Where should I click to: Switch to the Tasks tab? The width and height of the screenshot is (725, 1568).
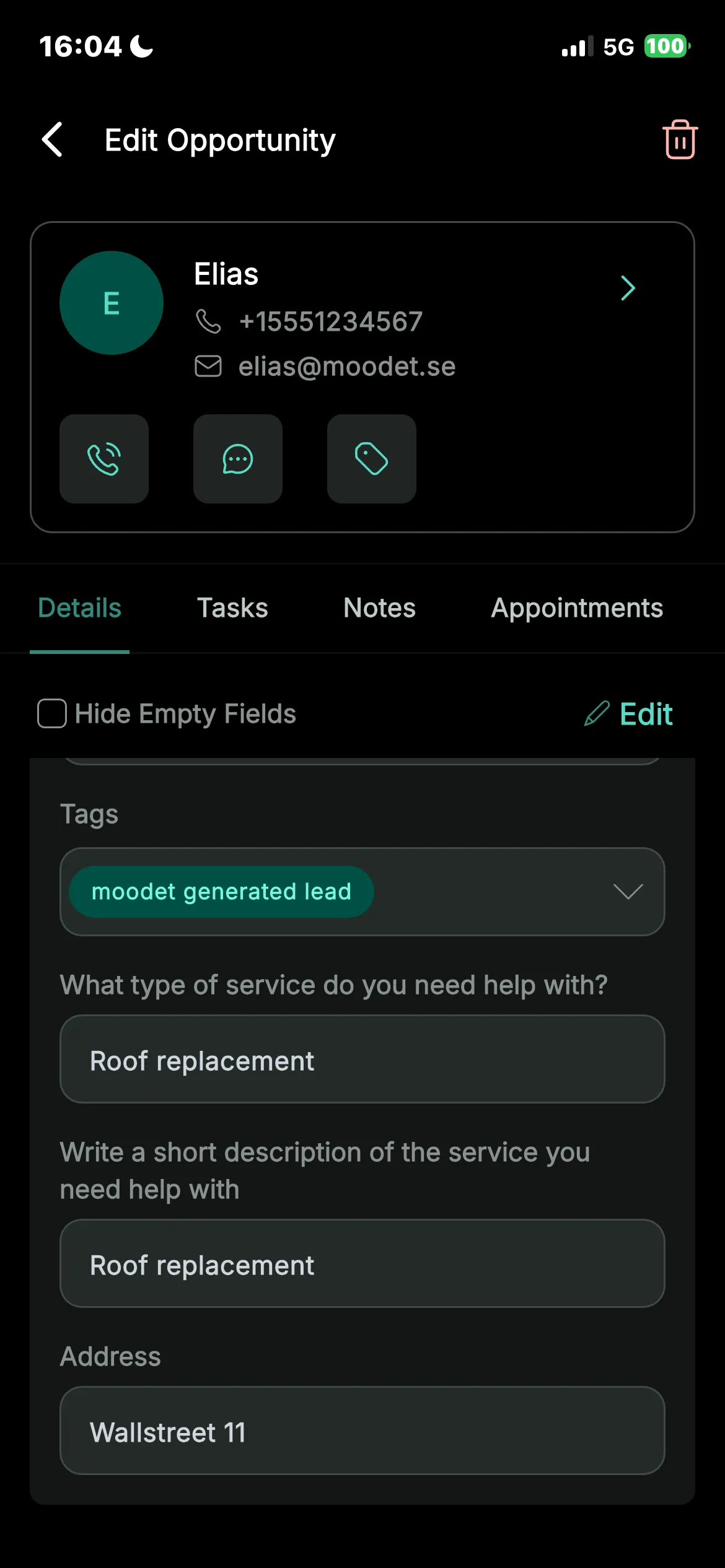232,608
